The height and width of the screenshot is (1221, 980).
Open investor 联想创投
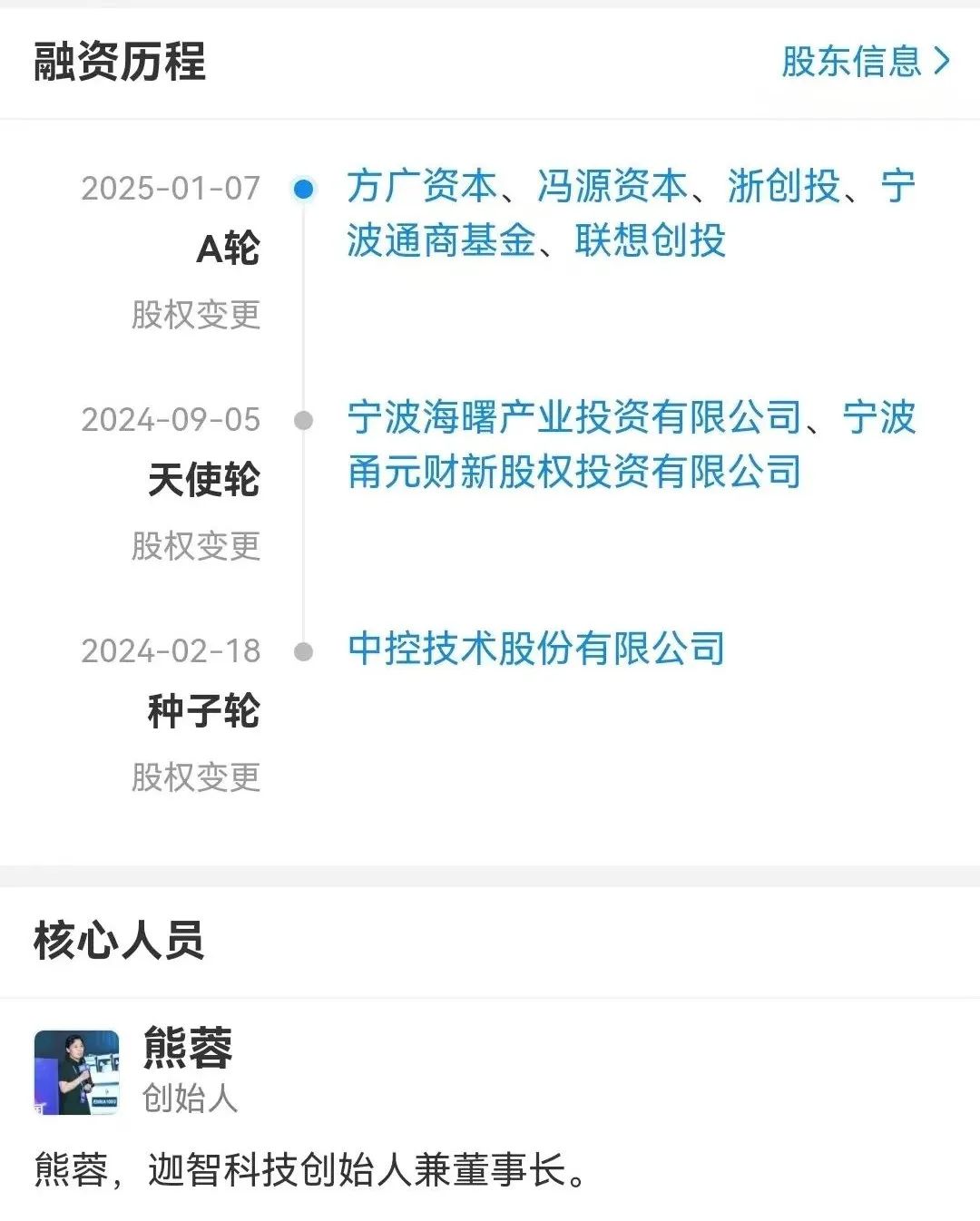pos(651,241)
